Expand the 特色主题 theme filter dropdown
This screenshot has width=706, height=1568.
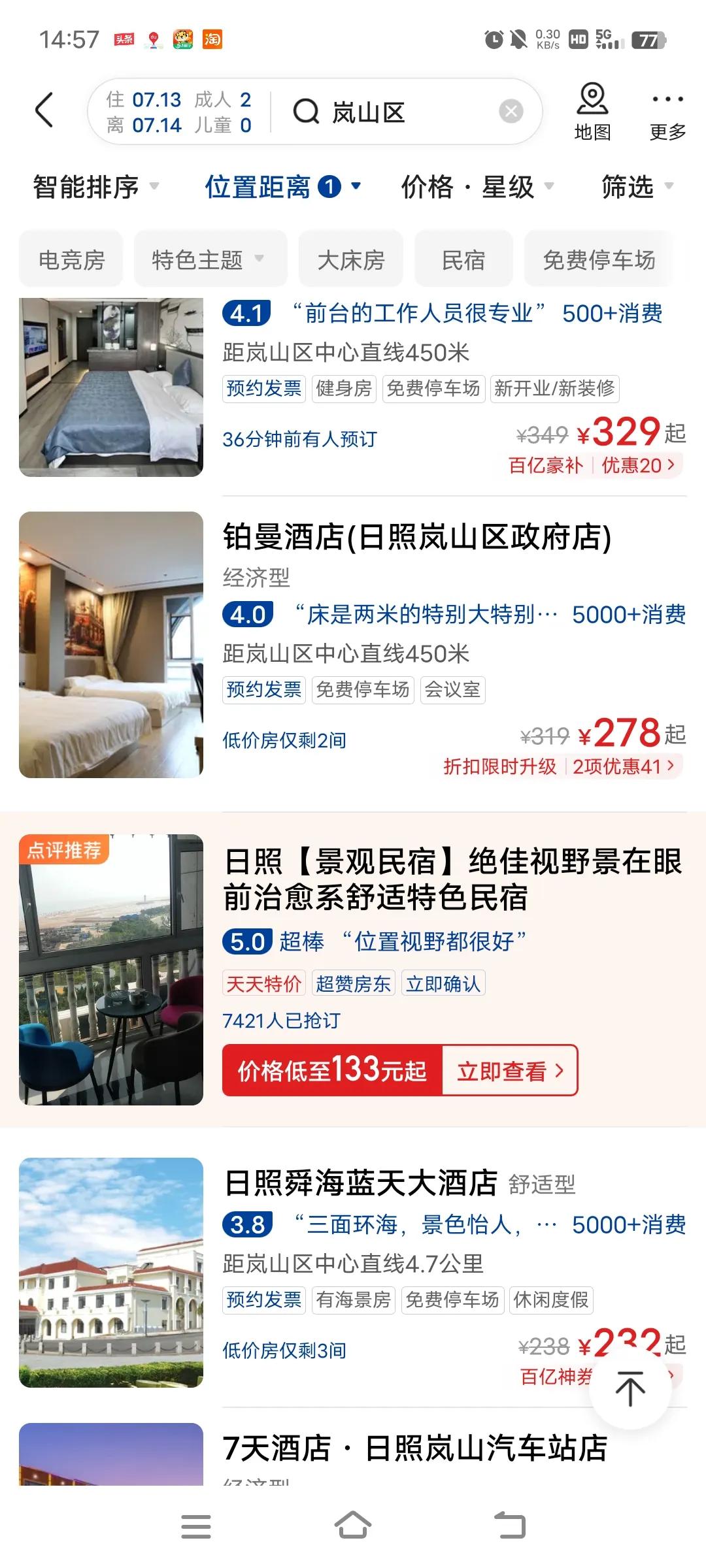coord(209,259)
